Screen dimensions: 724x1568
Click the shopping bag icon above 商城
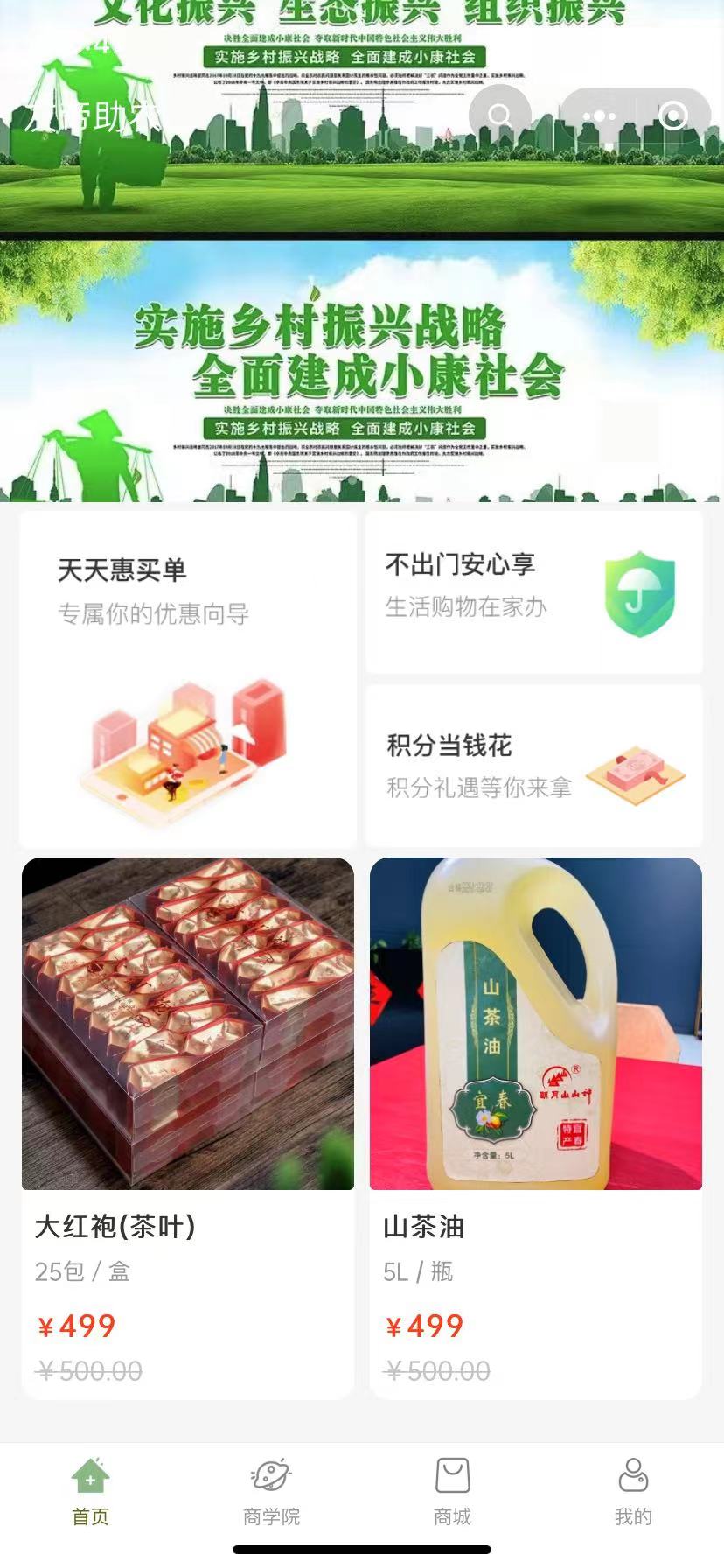click(451, 1475)
